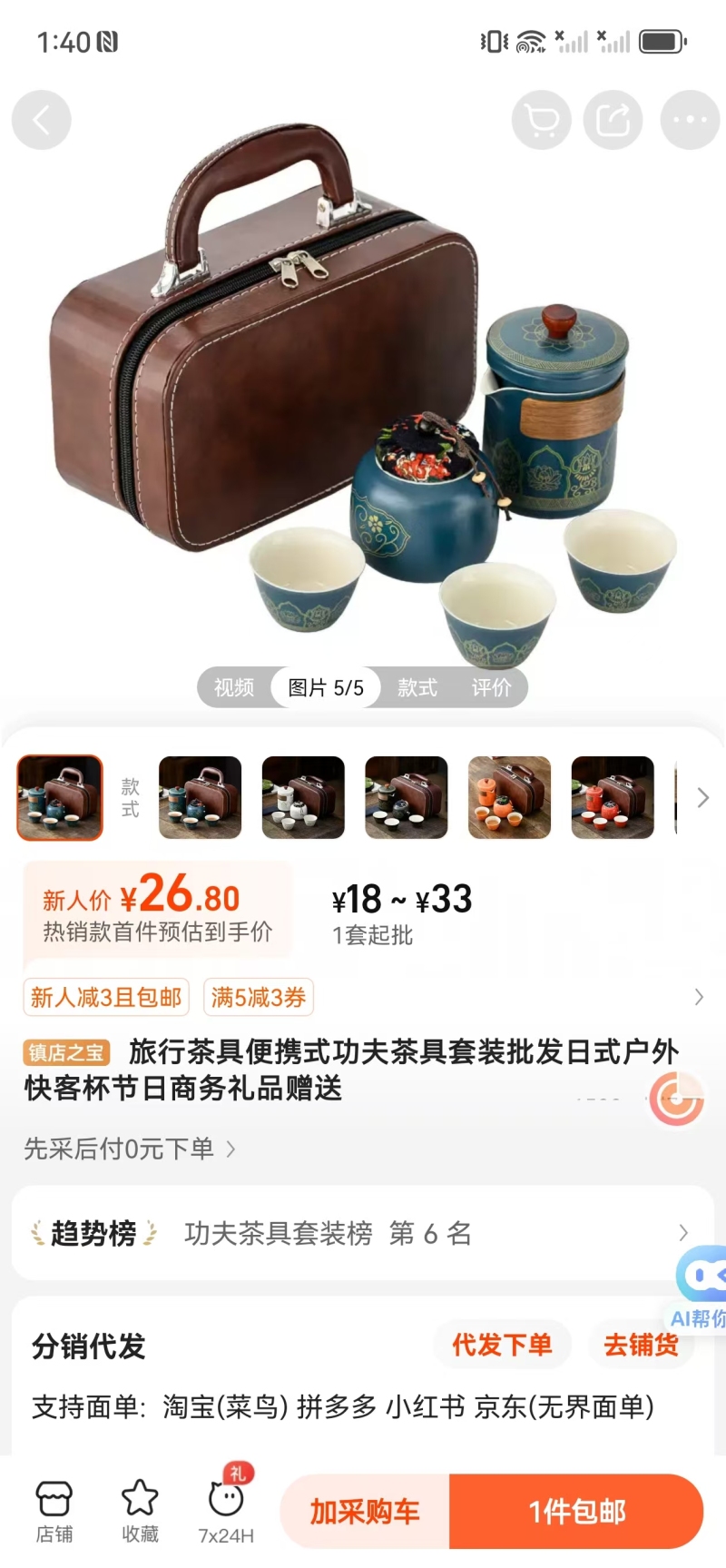The image size is (726, 1568).
Task: Tap the 代发下单 button
Action: click(x=502, y=1345)
